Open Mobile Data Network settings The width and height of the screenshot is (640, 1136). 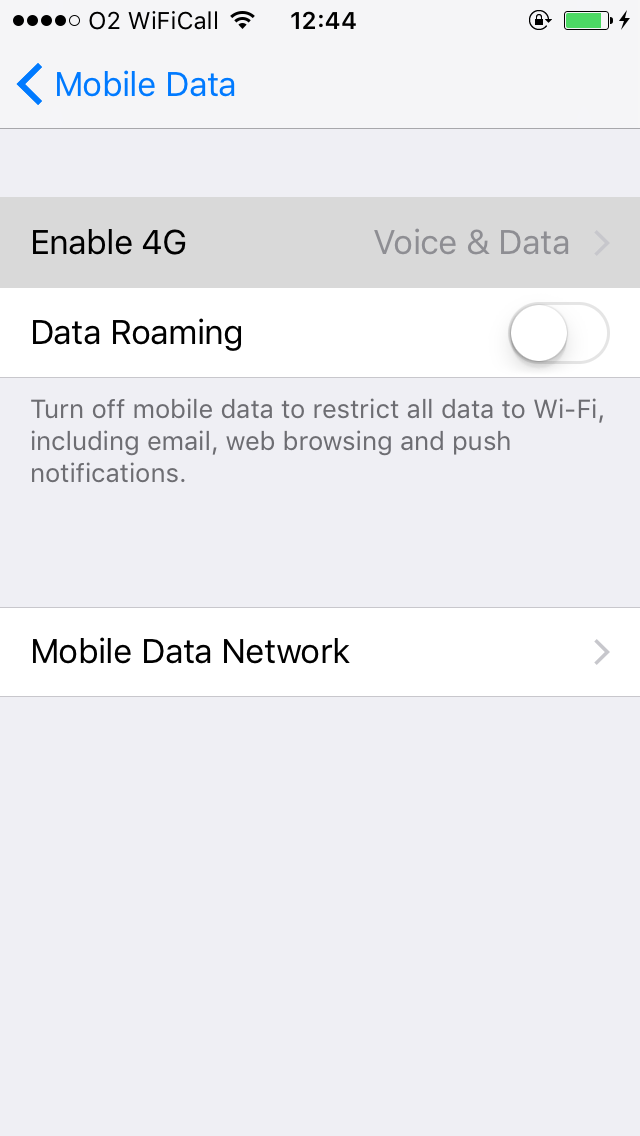[x=320, y=652]
